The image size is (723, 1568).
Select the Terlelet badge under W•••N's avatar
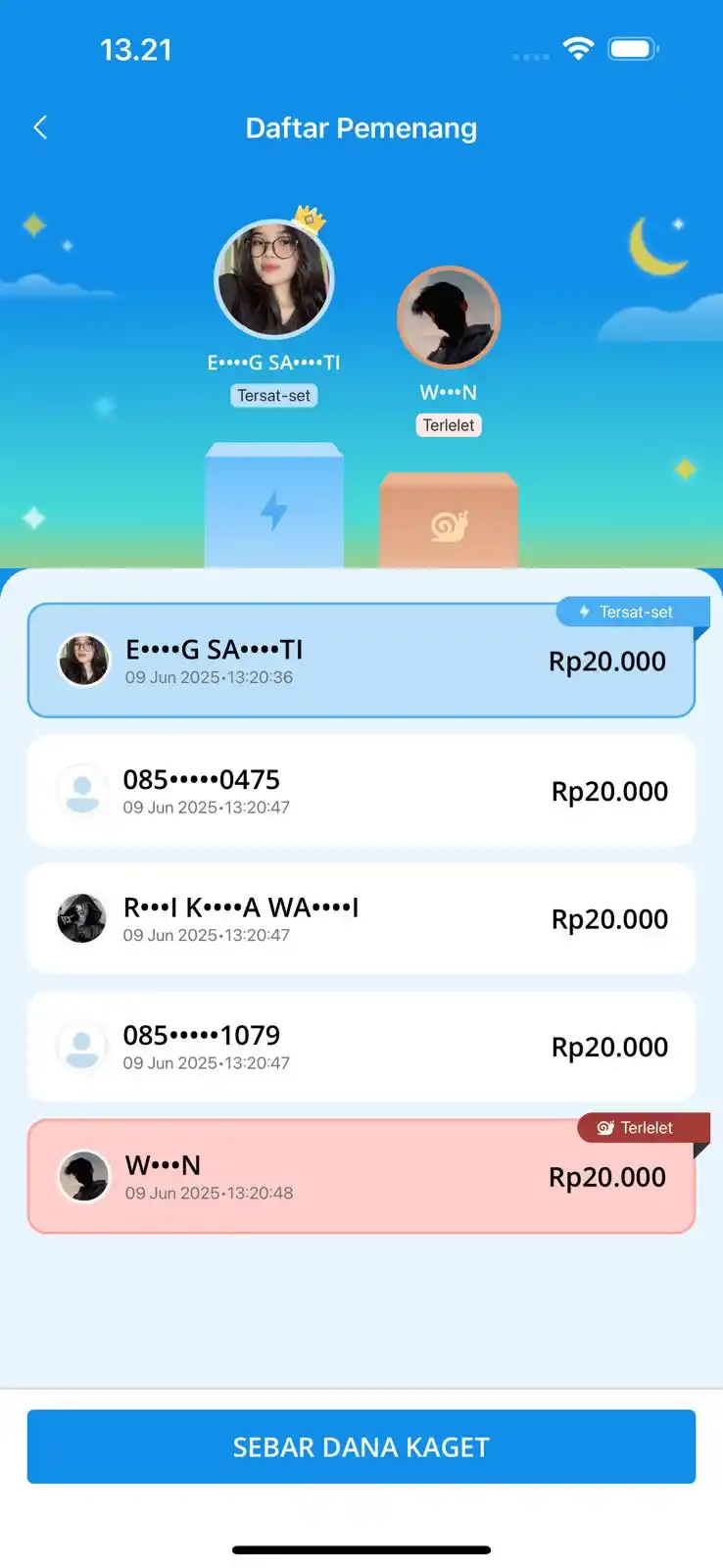point(448,424)
